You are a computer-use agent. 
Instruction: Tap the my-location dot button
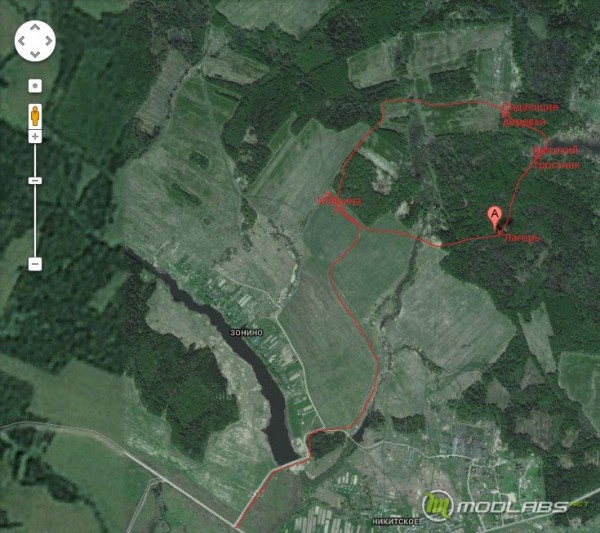coord(35,87)
